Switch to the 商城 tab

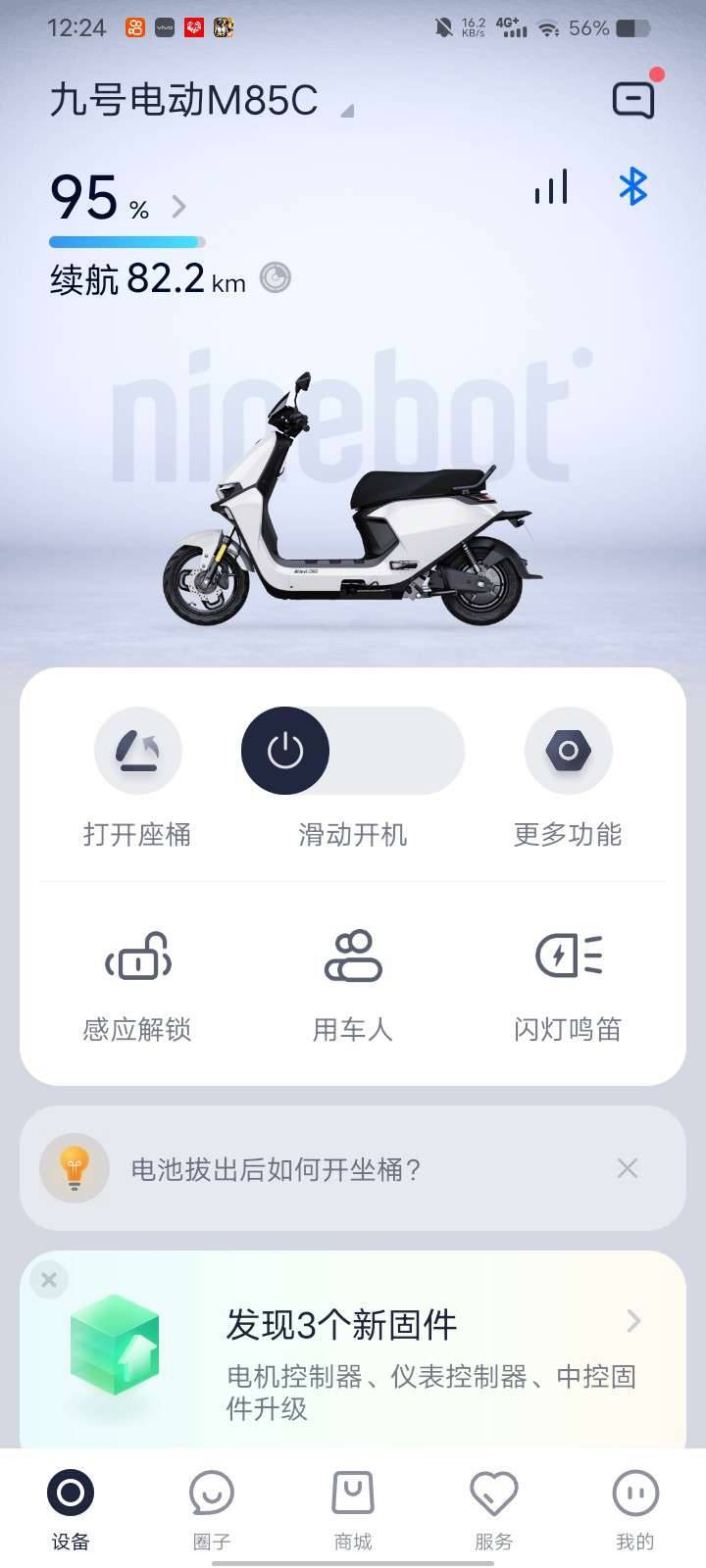(353, 1509)
